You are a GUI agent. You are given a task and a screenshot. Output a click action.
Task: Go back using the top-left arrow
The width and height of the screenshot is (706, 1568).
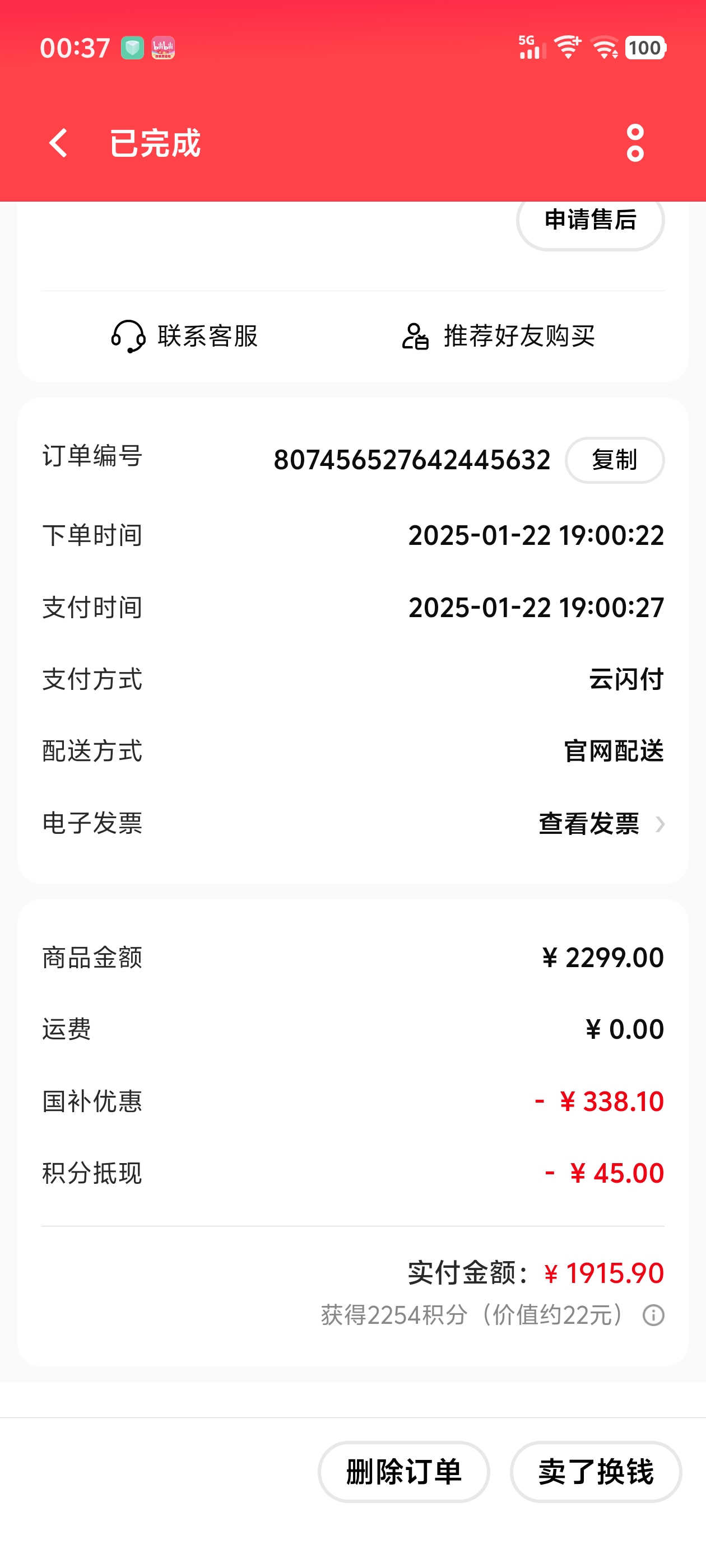pyautogui.click(x=58, y=143)
